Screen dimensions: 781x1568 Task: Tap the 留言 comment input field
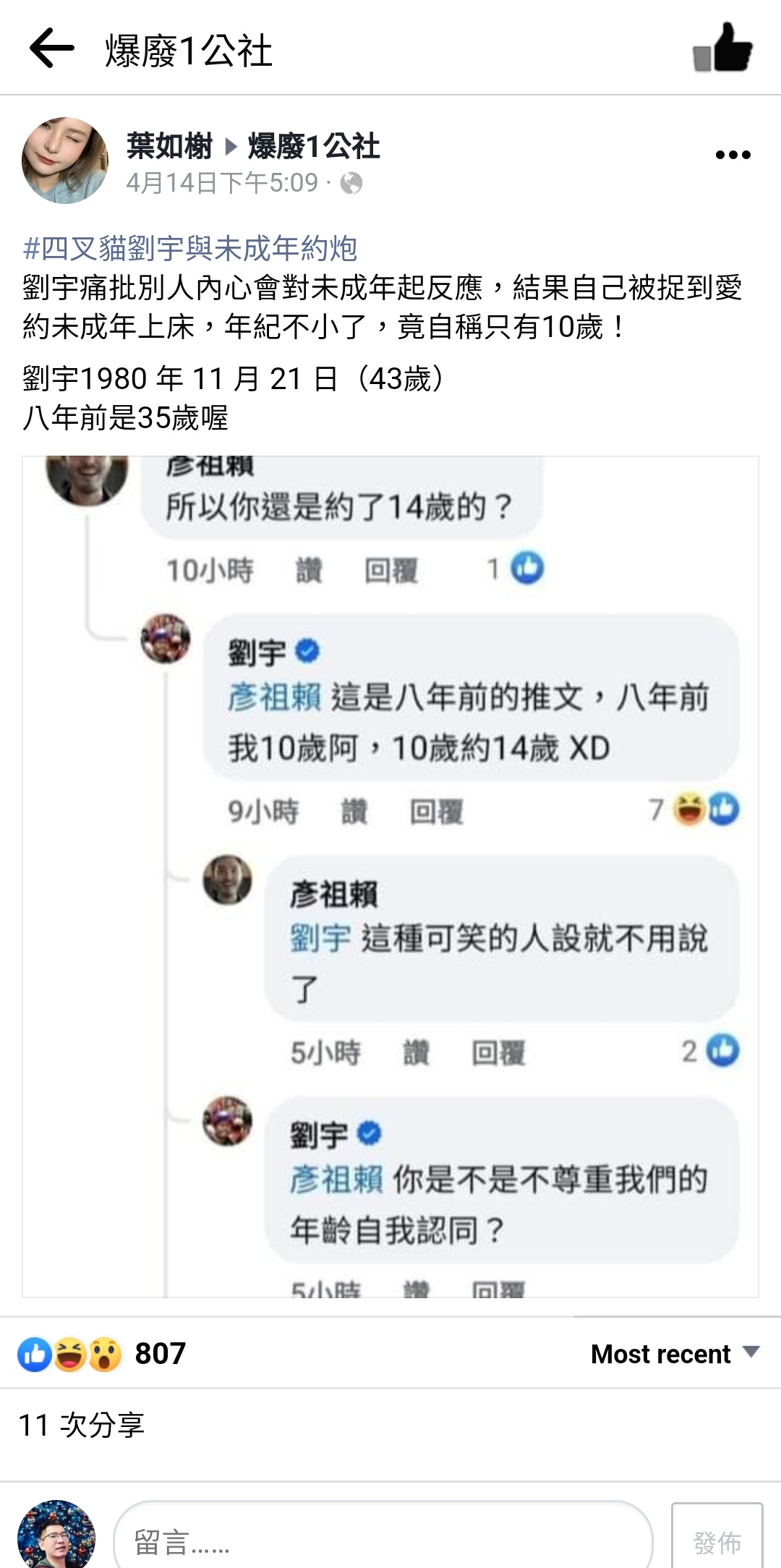(x=383, y=1541)
